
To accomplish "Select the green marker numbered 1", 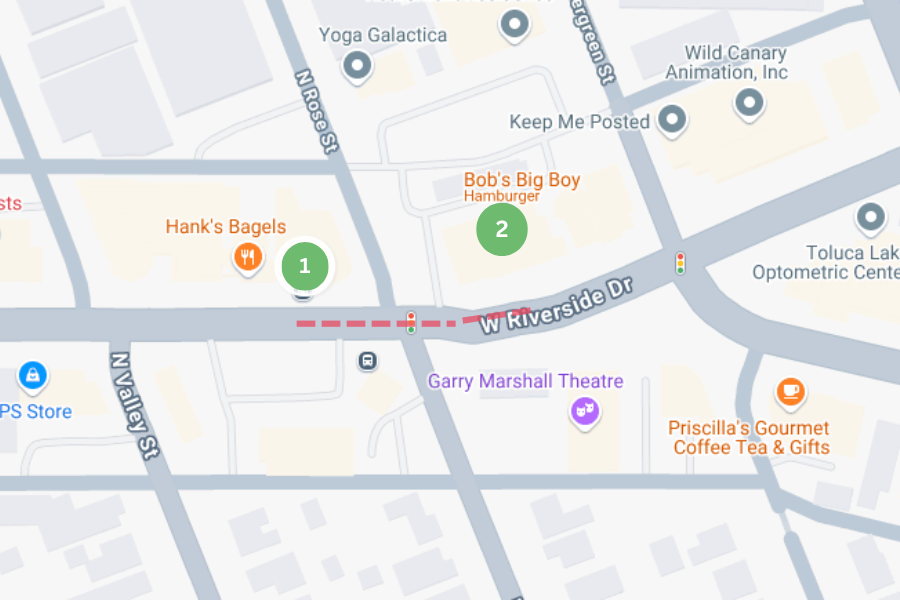I will point(305,266).
